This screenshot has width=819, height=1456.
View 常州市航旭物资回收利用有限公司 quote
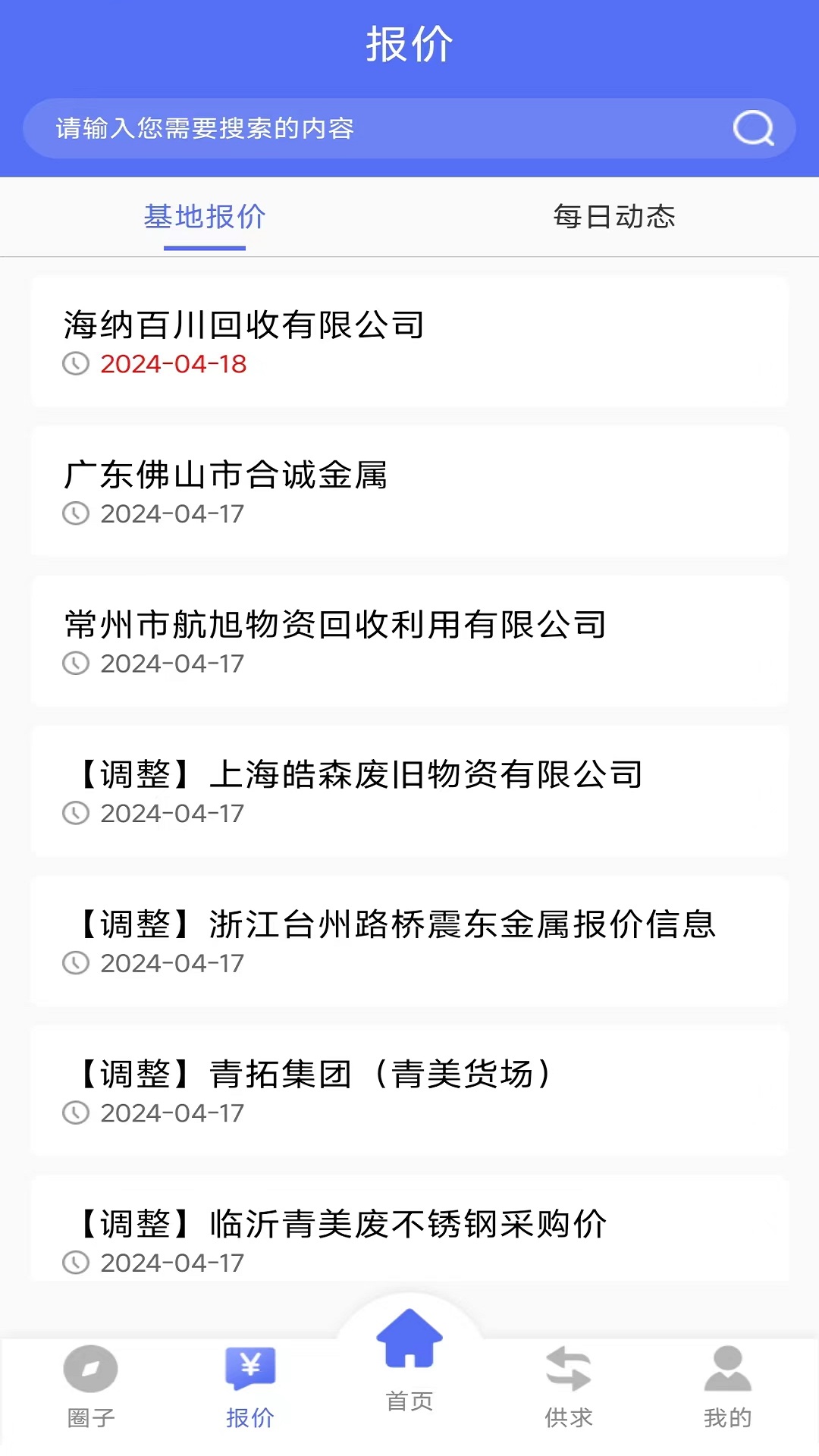tap(409, 642)
